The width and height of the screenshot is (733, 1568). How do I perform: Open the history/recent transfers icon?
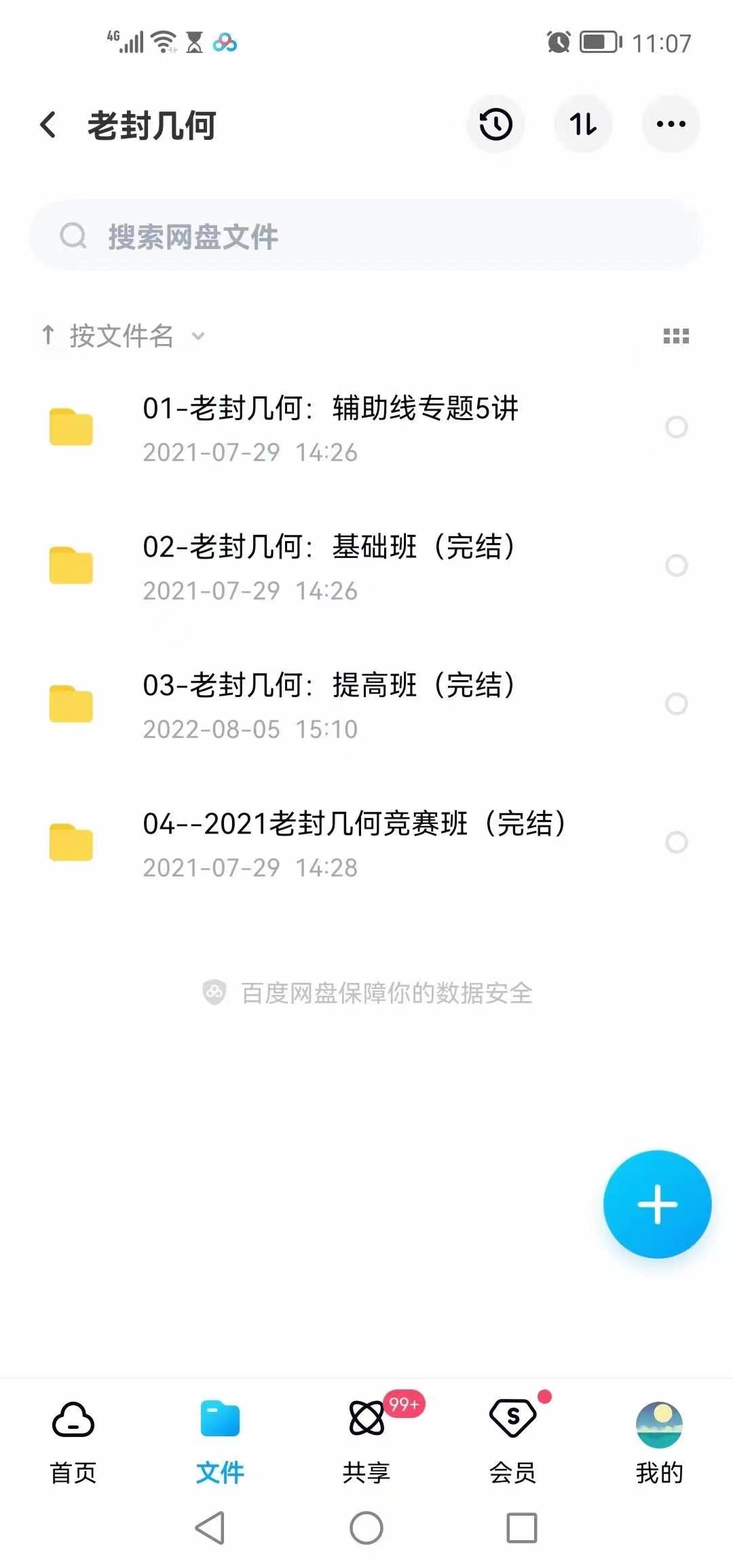coord(495,124)
